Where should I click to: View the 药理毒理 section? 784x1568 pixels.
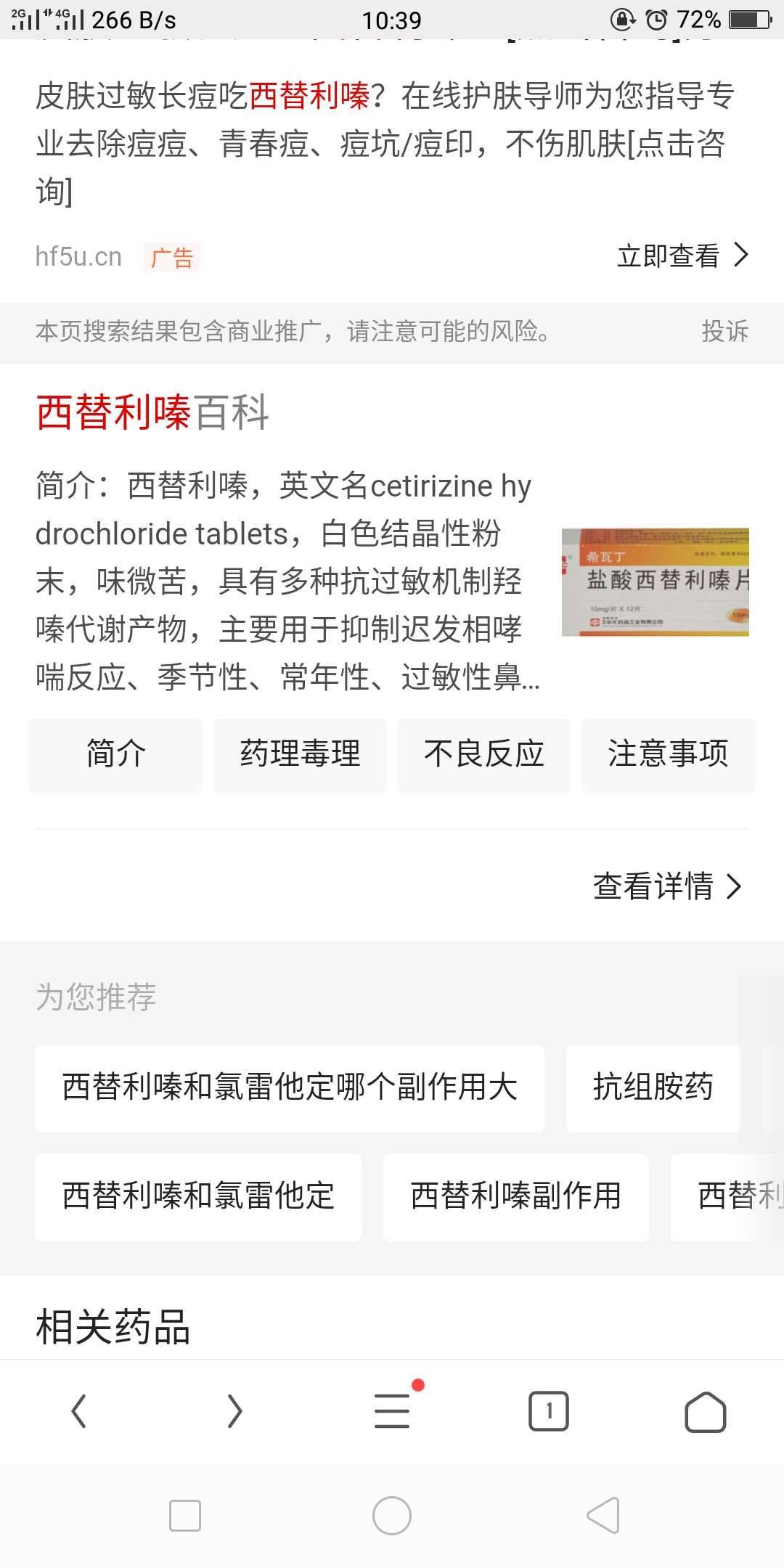pos(300,754)
